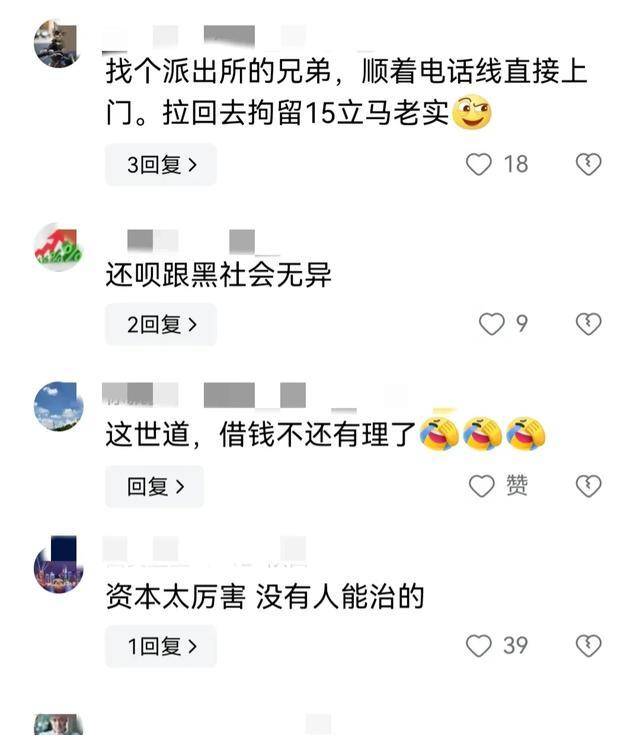
Task: Expand 3回复 under the 派出所 comment
Action: (160, 165)
